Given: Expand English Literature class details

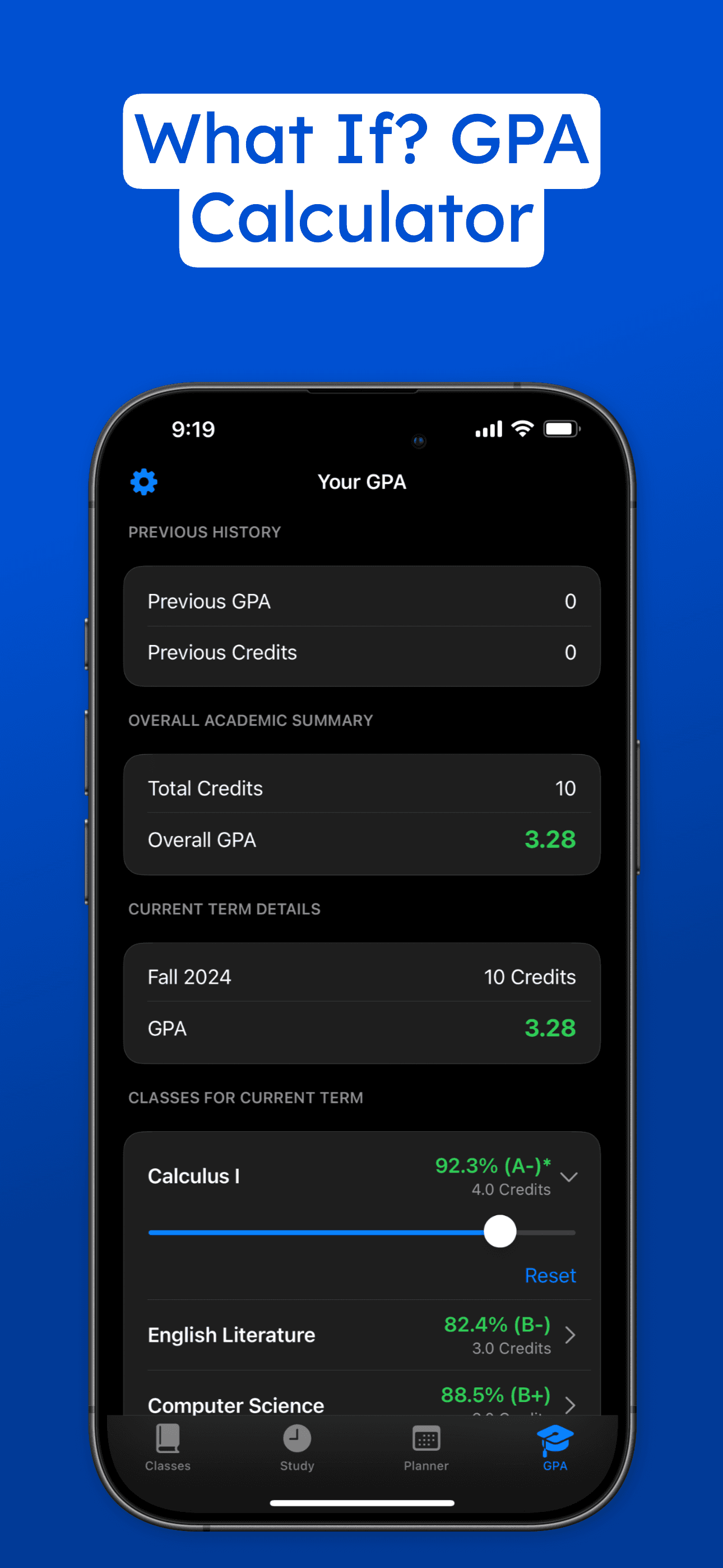Looking at the screenshot, I should point(570,1335).
